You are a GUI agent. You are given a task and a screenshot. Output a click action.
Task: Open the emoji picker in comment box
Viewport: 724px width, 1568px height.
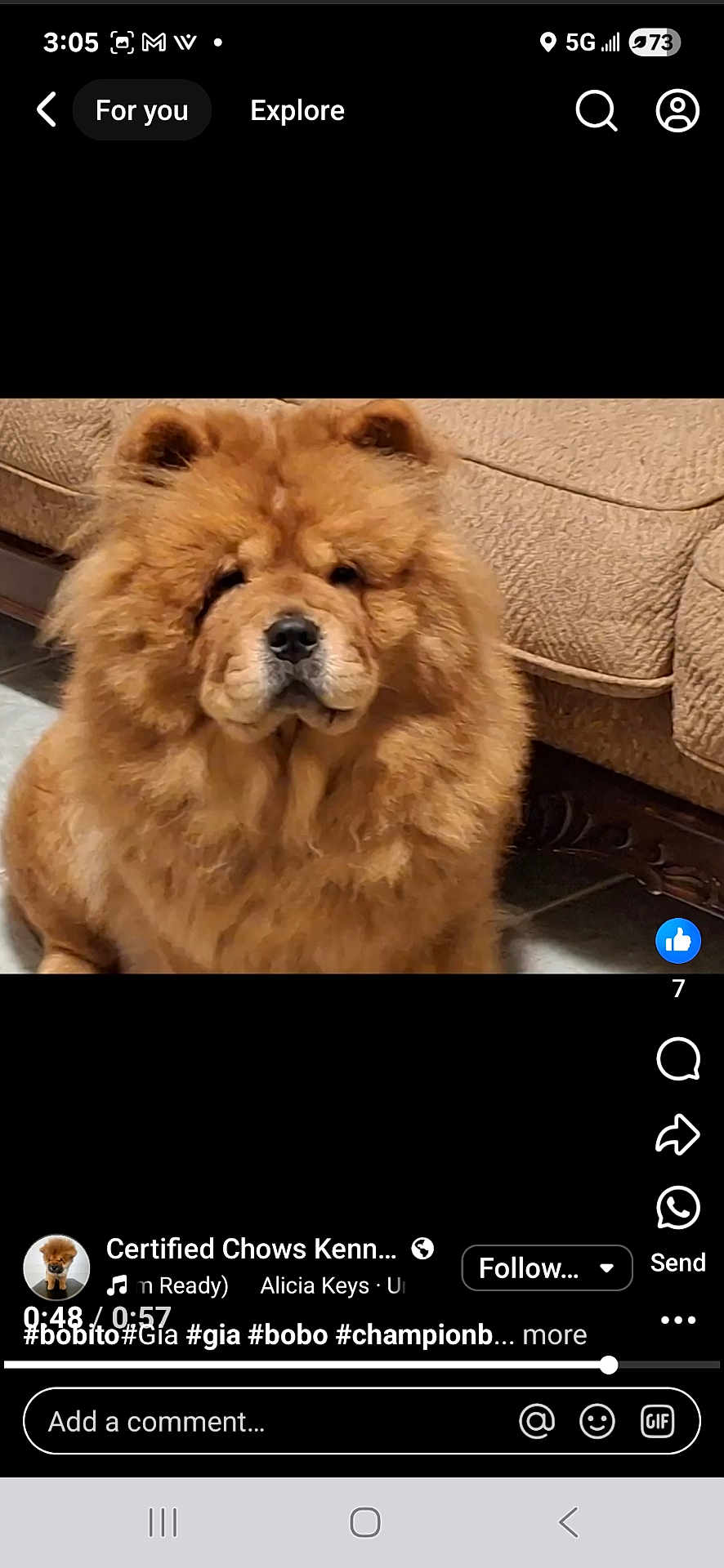(597, 1422)
